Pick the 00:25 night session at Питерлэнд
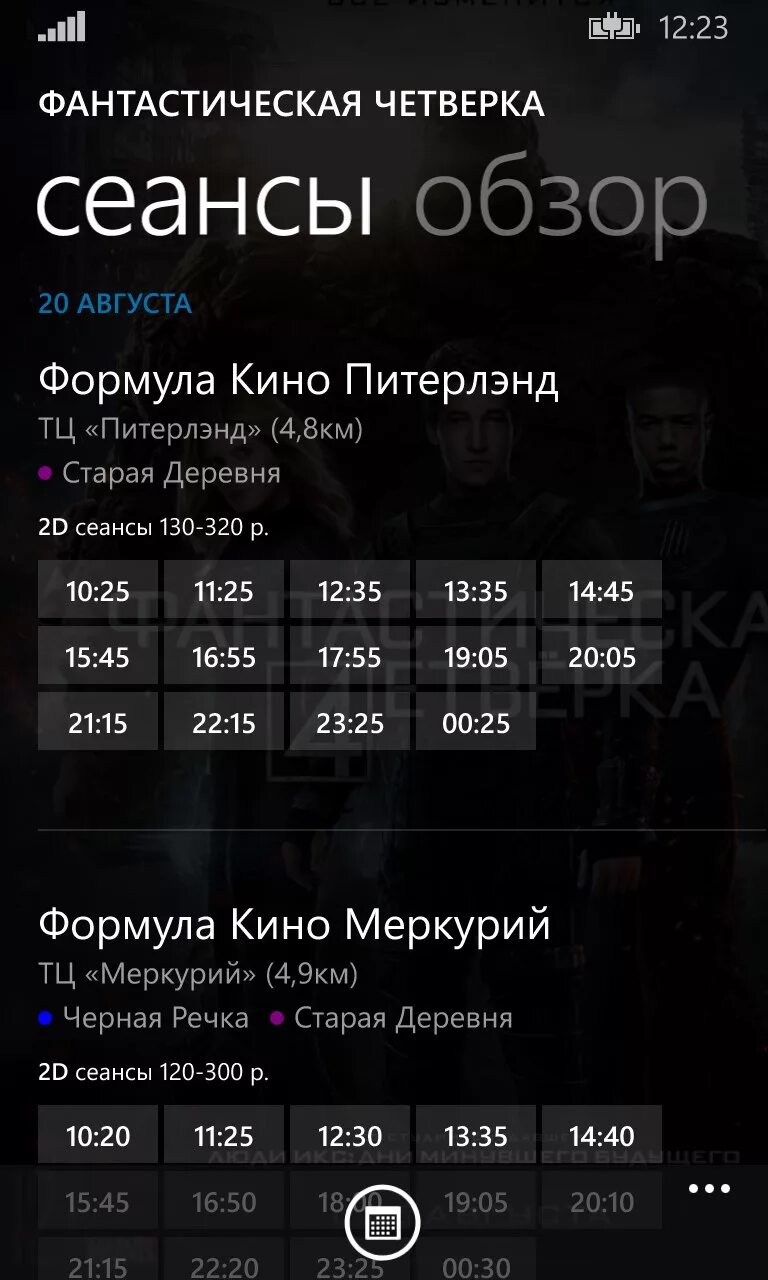Viewport: 768px width, 1280px height. (476, 722)
